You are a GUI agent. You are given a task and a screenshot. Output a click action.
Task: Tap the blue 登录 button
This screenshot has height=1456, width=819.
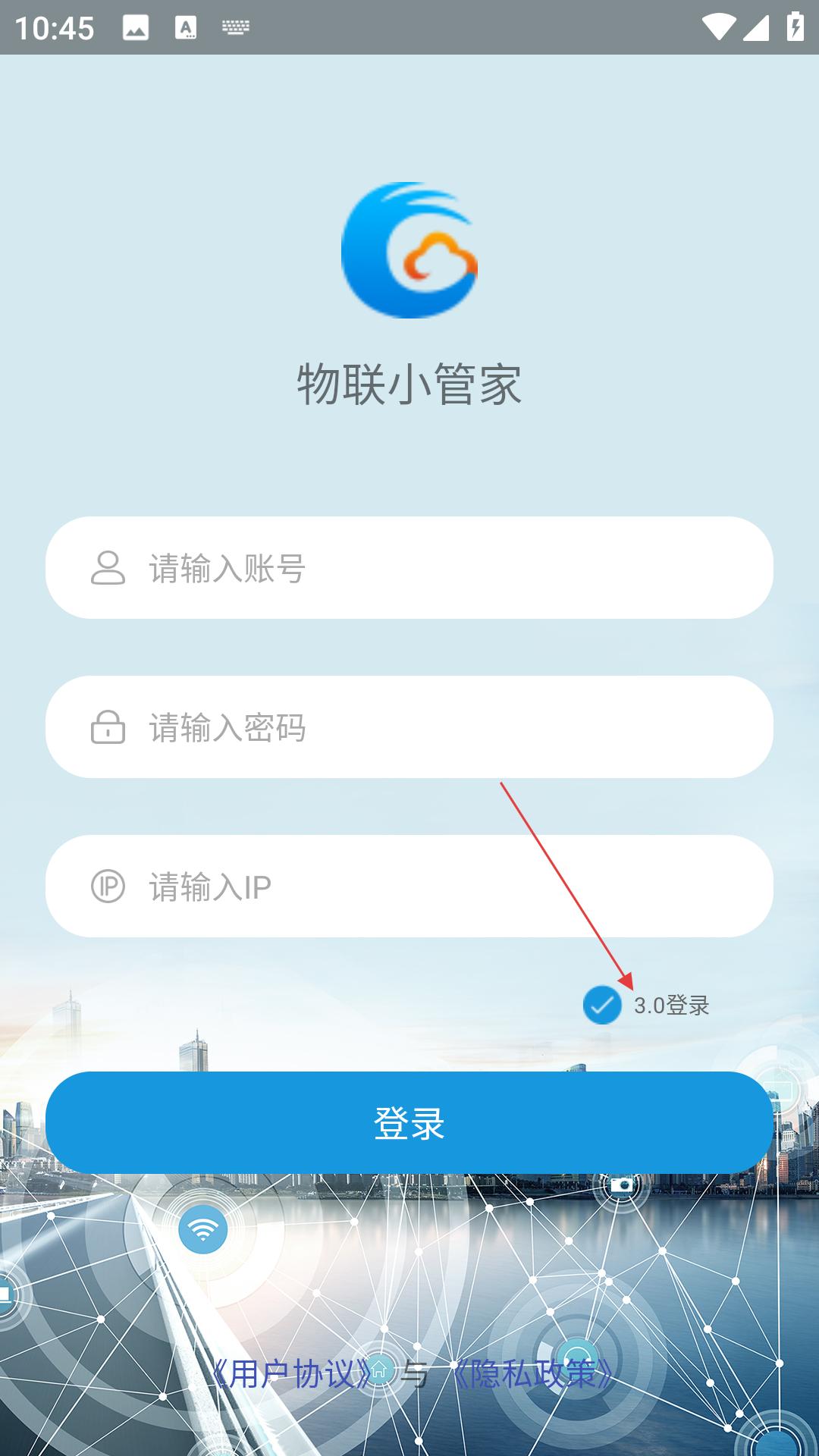click(409, 1123)
